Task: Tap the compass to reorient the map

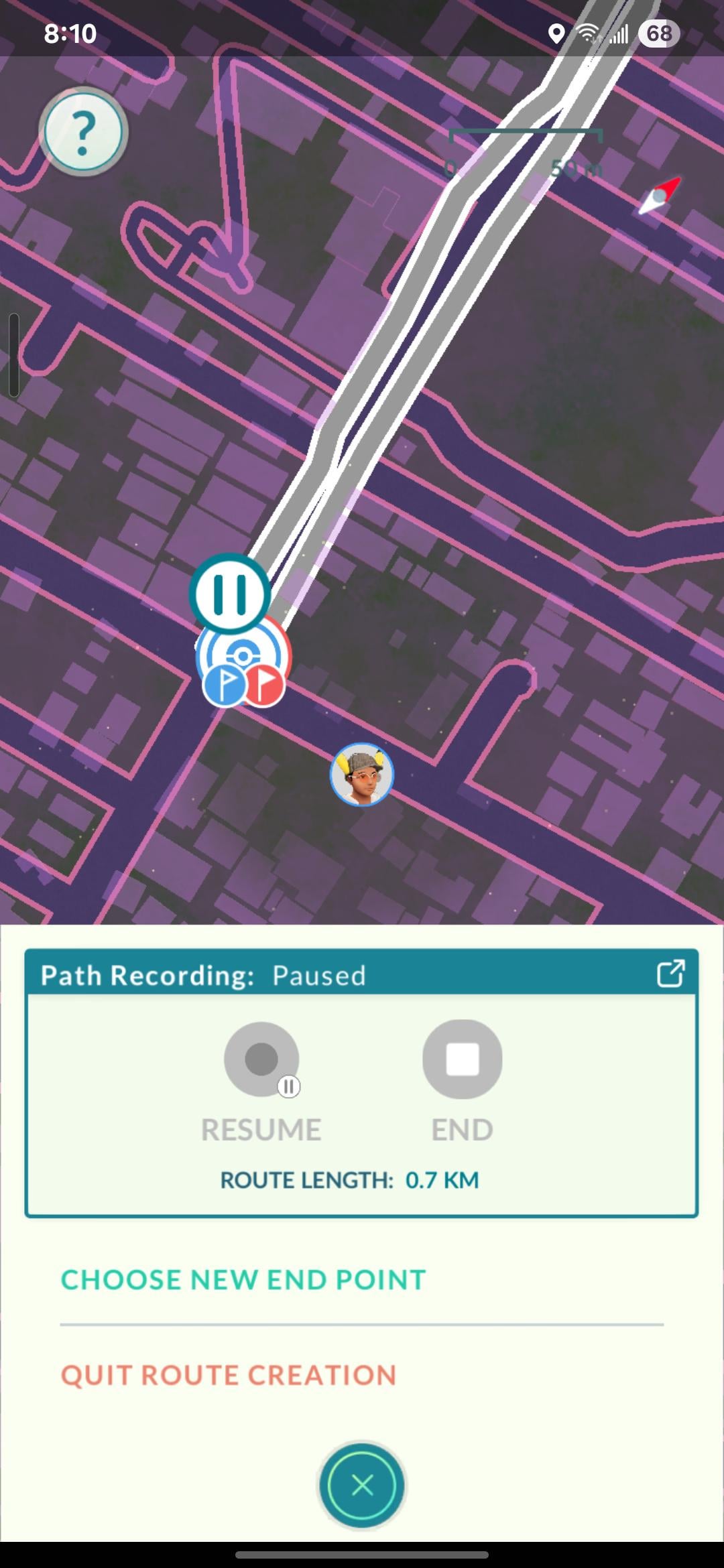Action: point(660,196)
